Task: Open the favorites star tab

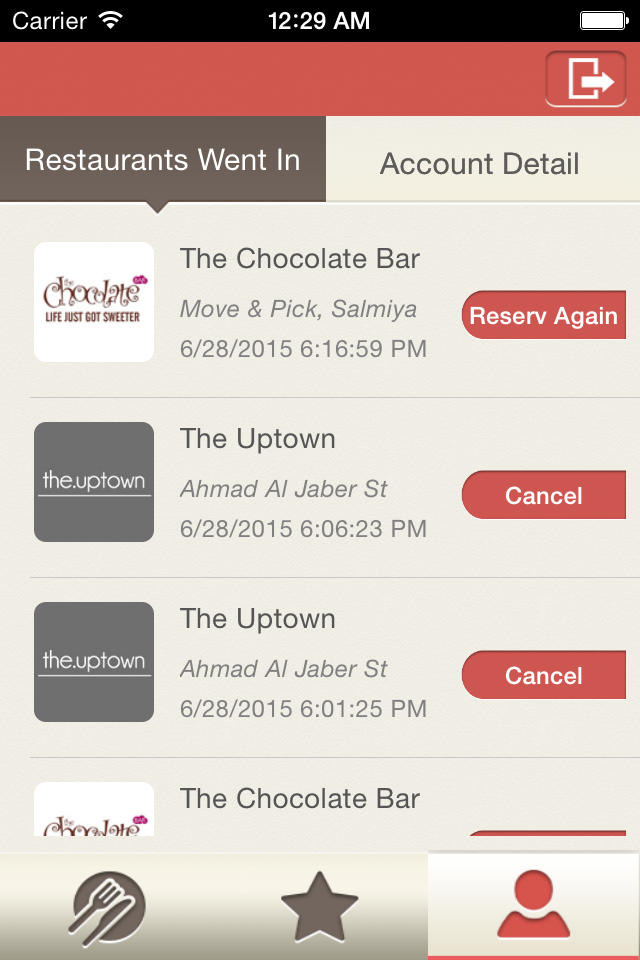Action: tap(320, 906)
